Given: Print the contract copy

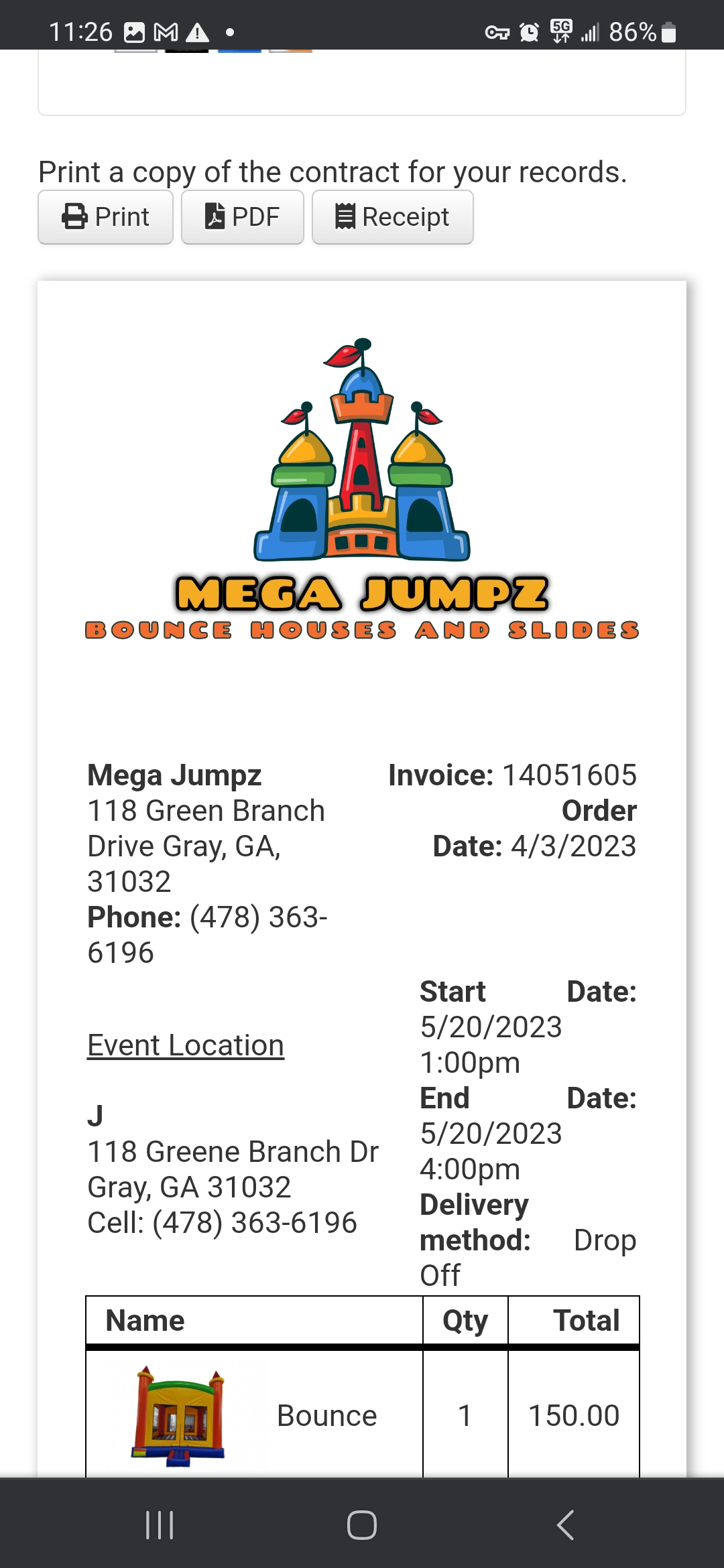Looking at the screenshot, I should click(105, 217).
